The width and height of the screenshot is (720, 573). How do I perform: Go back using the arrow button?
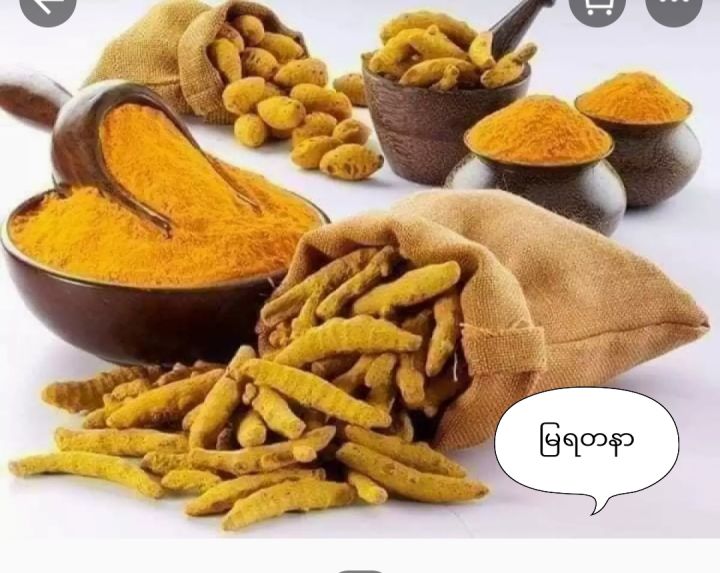pyautogui.click(x=47, y=6)
